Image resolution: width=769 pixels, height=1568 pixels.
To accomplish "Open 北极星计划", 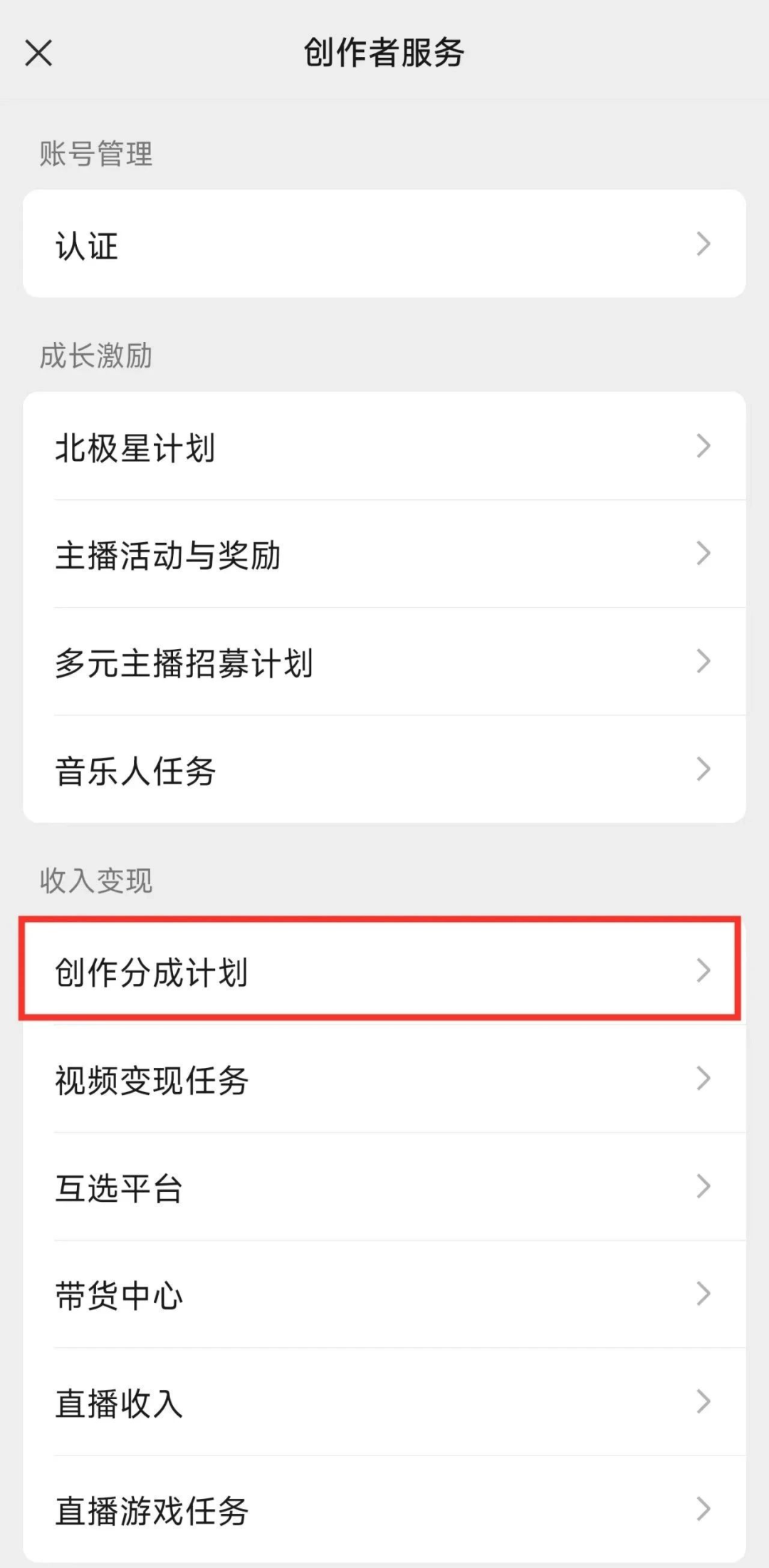I will point(384,446).
